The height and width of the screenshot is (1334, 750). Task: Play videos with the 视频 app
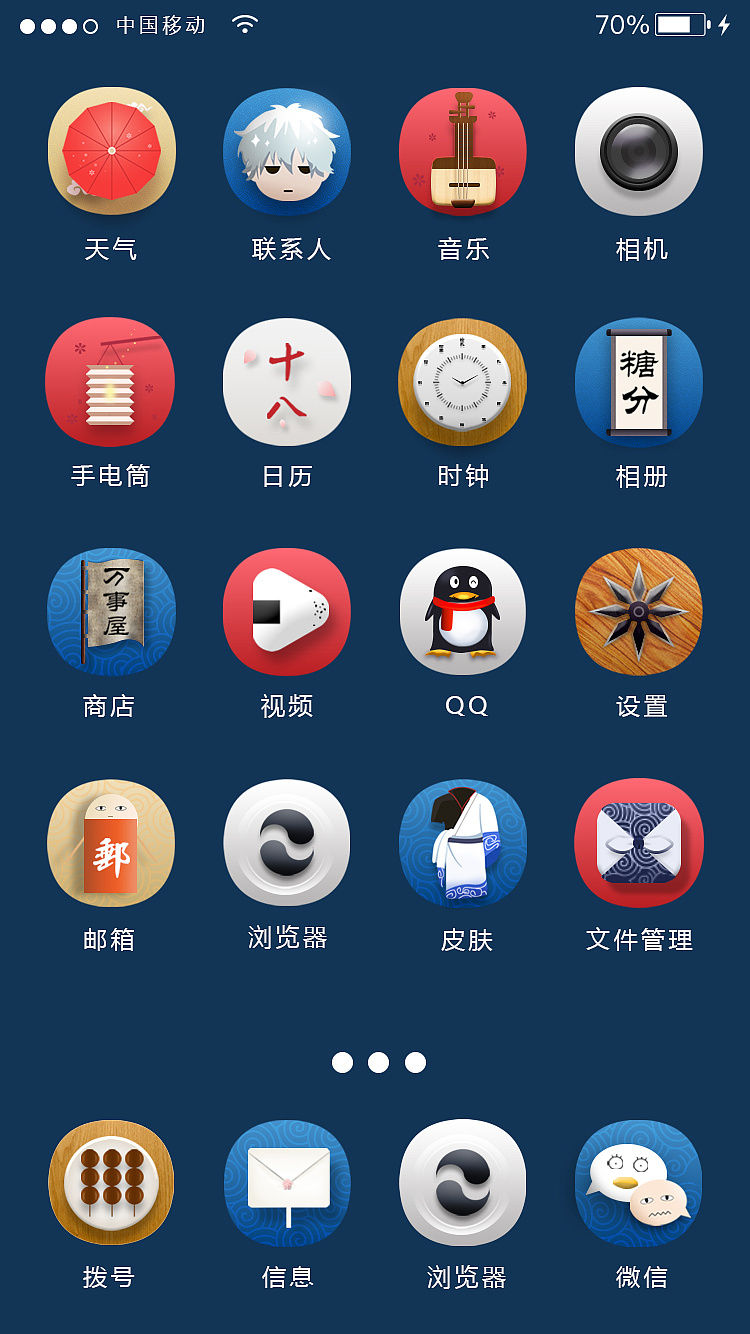click(287, 612)
